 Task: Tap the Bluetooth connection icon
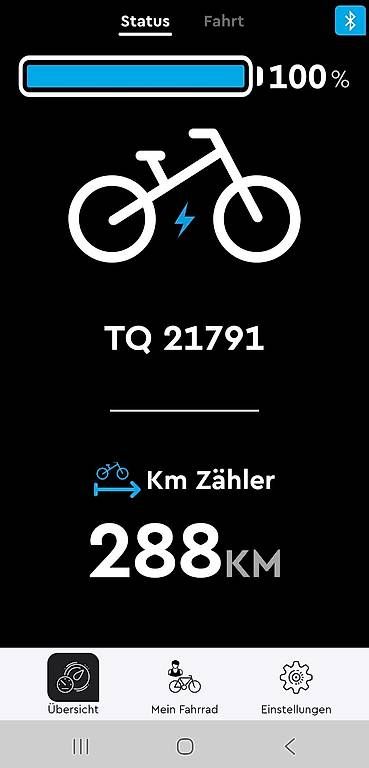click(350, 21)
